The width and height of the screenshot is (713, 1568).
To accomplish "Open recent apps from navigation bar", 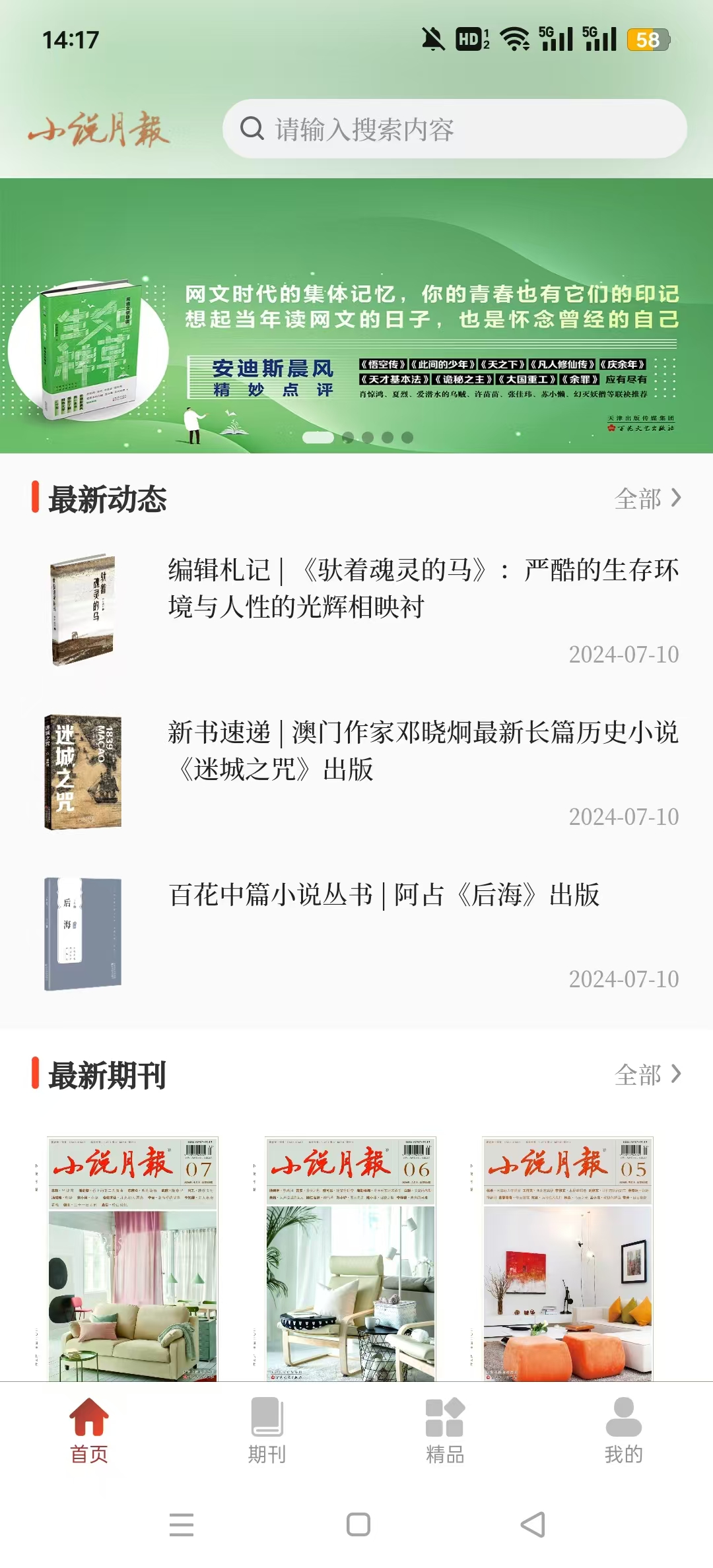I will 181,1524.
